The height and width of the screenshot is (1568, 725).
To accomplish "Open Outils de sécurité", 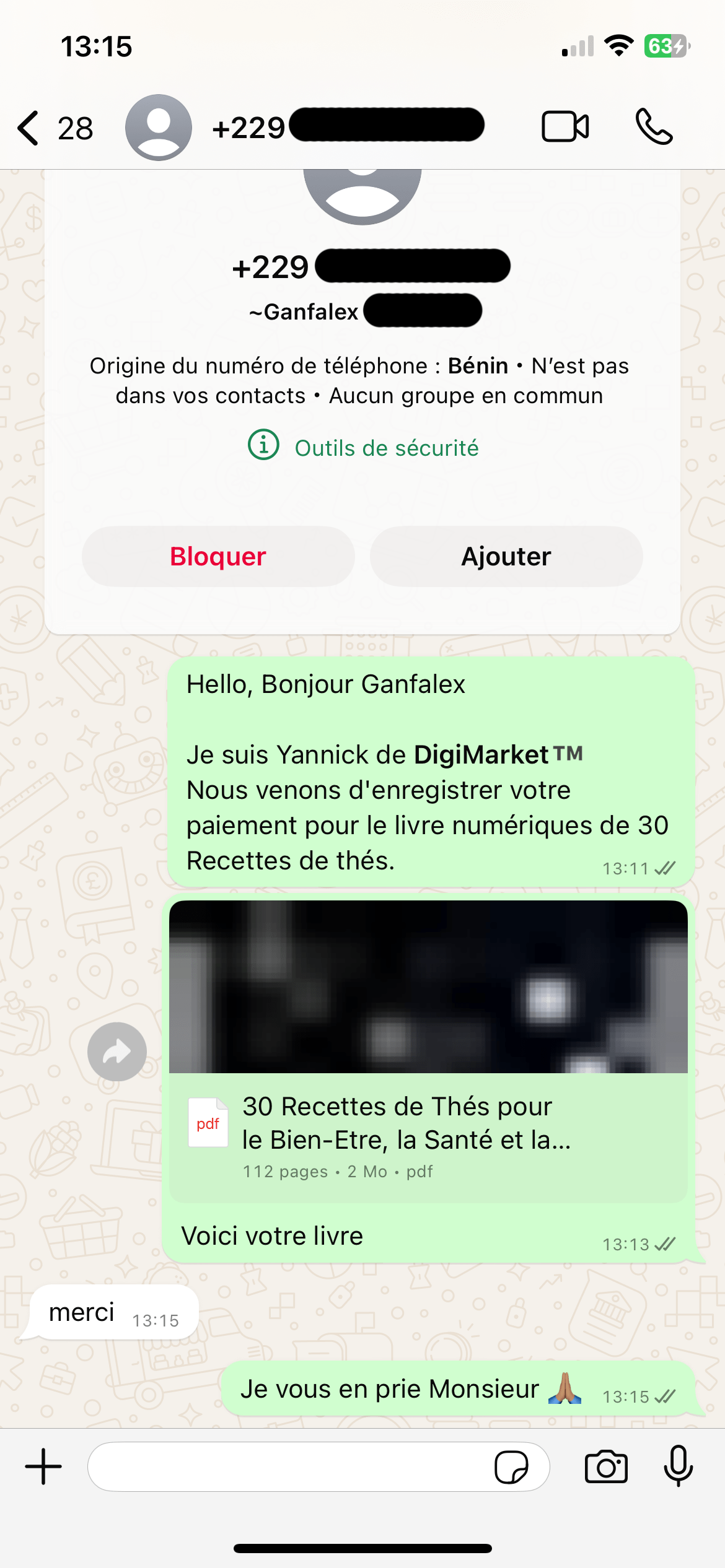I will (364, 447).
